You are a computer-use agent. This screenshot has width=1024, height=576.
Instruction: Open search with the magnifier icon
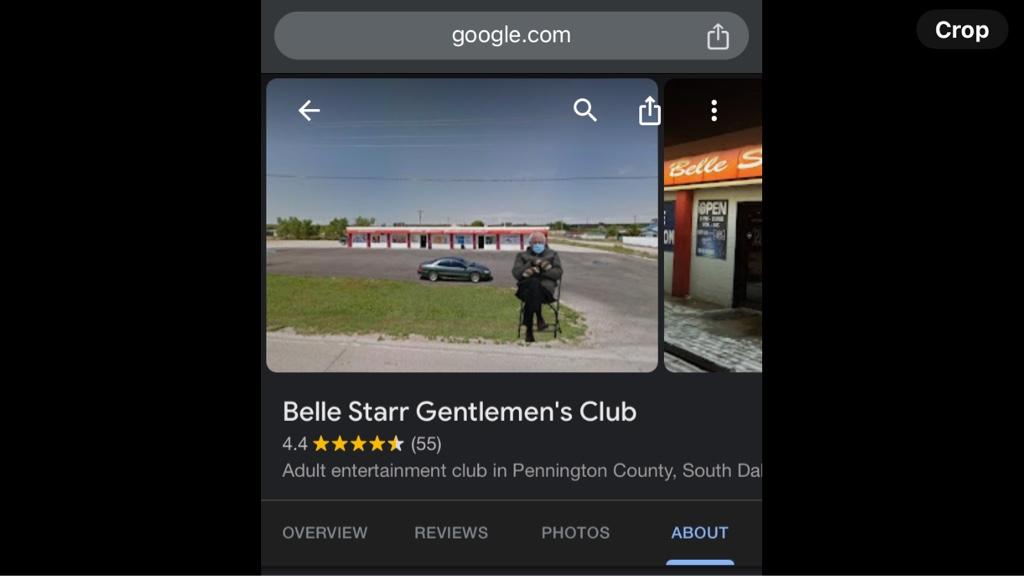point(585,111)
